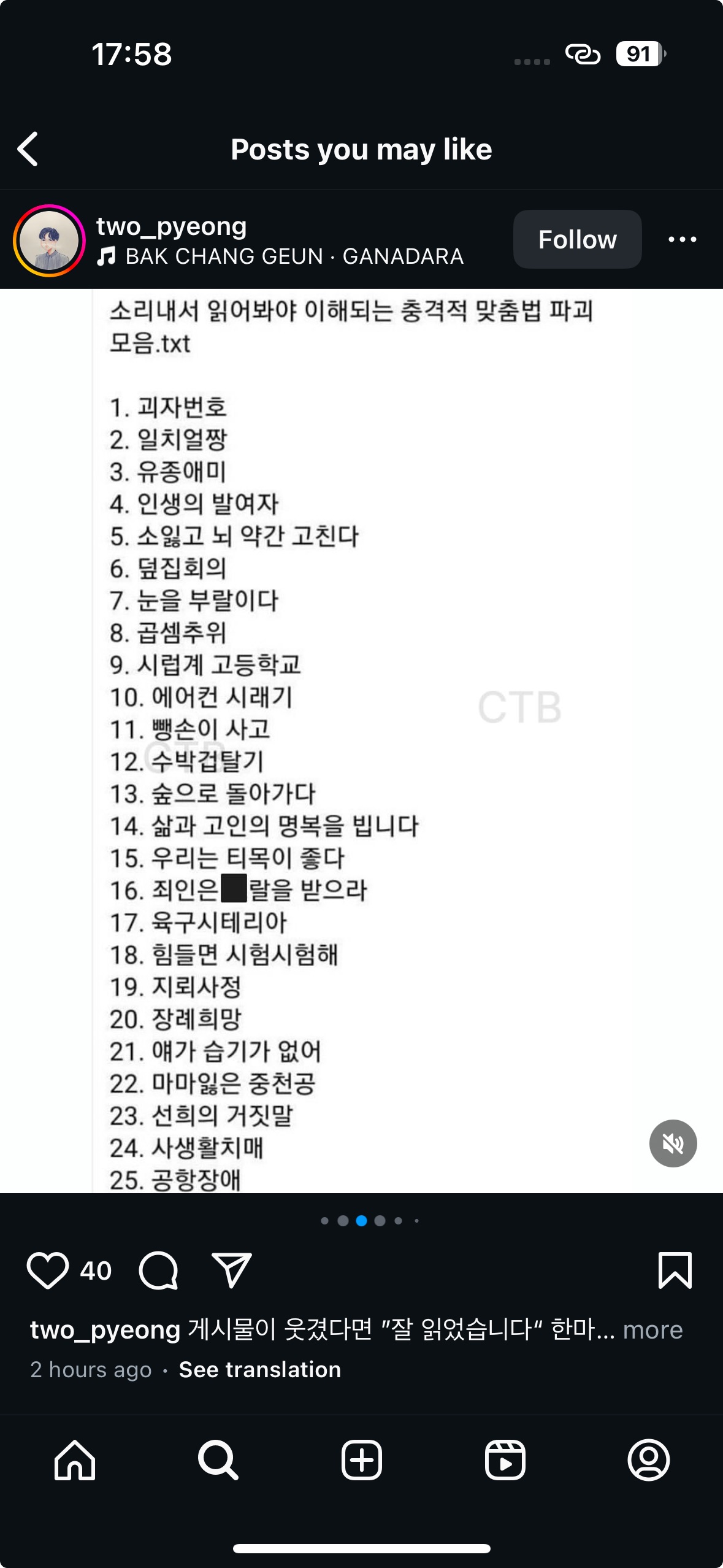Viewport: 723px width, 1568px height.
Task: Open your Profile tab
Action: (x=648, y=1460)
